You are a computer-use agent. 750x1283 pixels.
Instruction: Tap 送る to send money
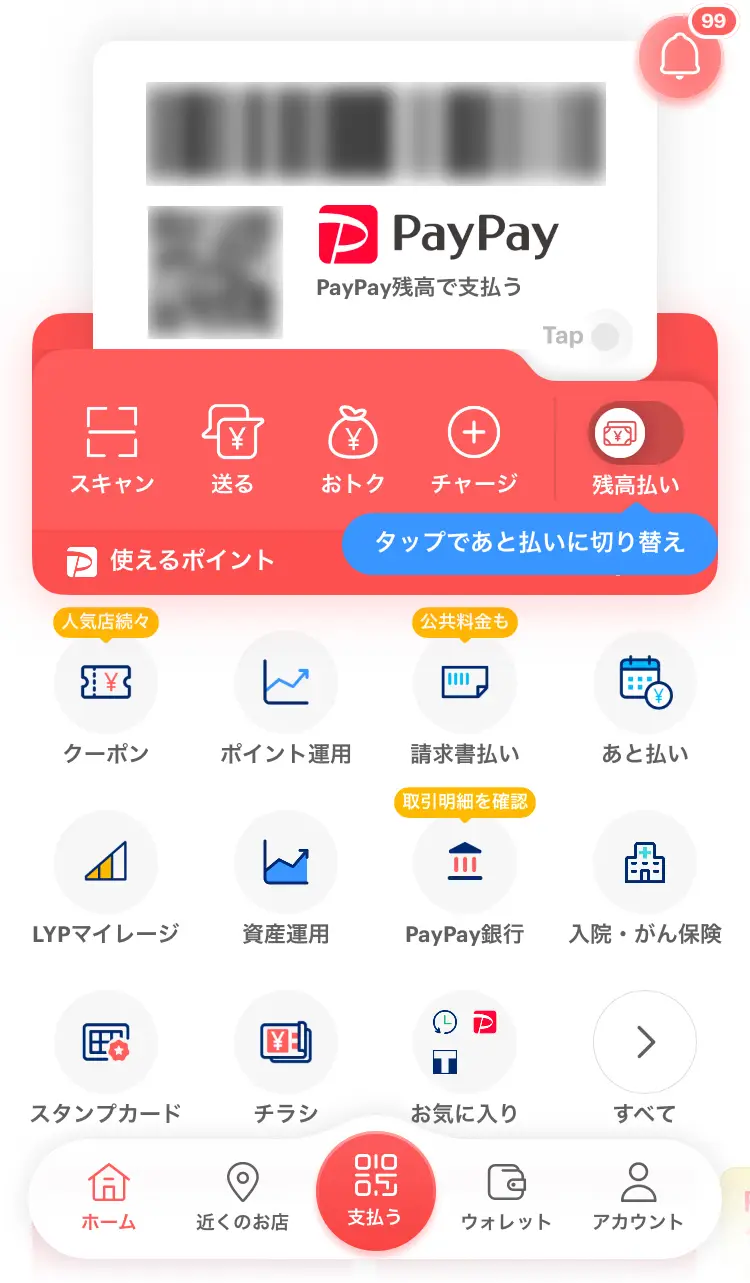click(233, 450)
